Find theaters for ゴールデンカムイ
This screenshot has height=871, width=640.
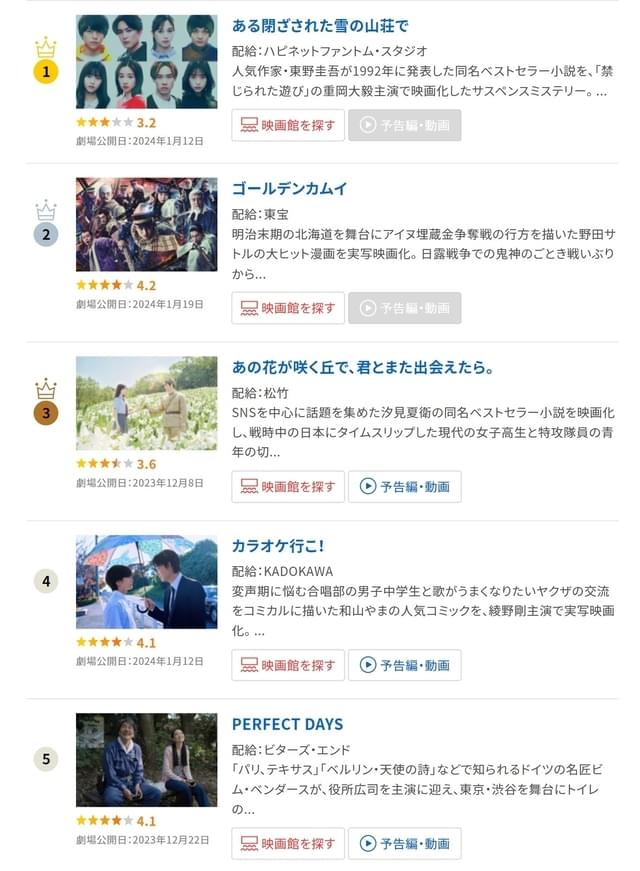point(288,308)
